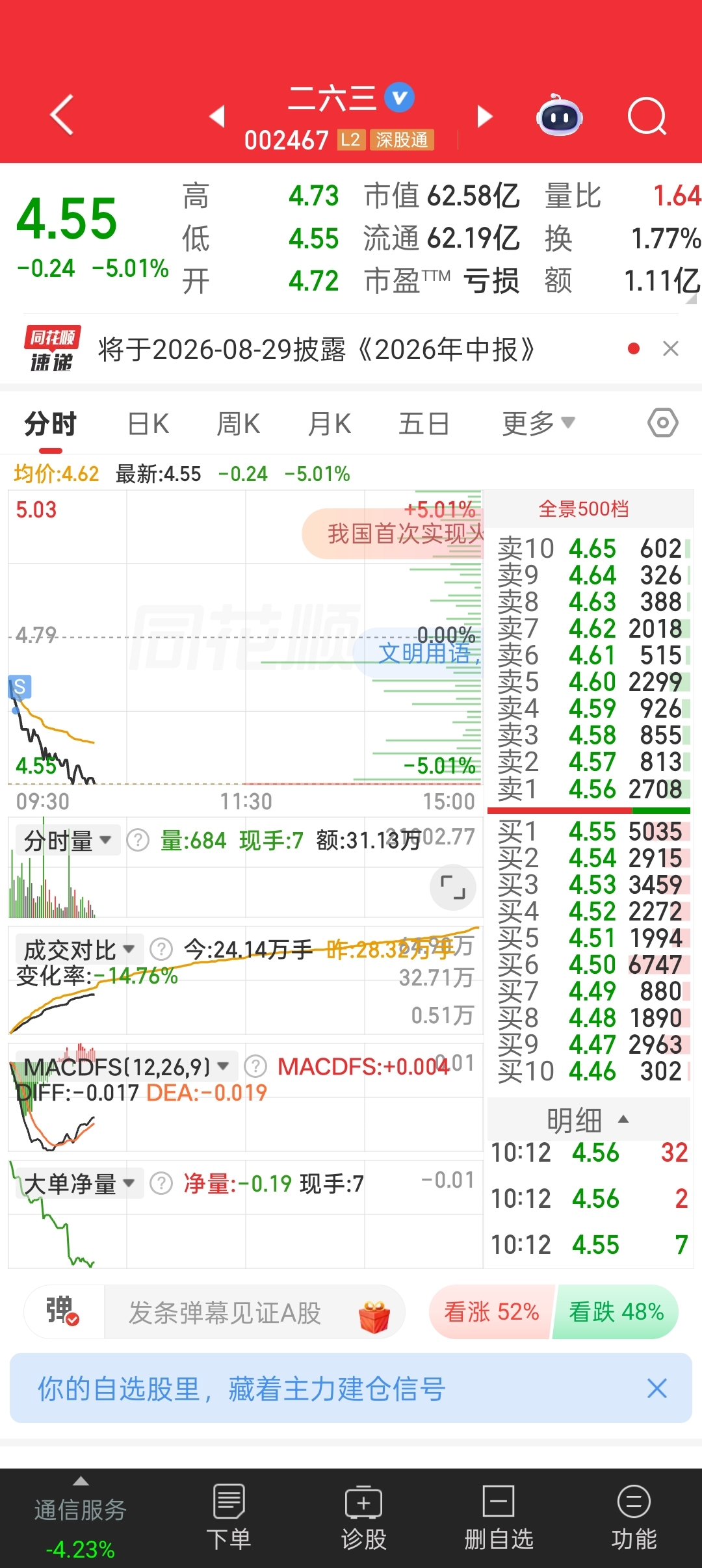The image size is (702, 1568).
Task: Switch to the 日K chart tab
Action: pos(148,424)
